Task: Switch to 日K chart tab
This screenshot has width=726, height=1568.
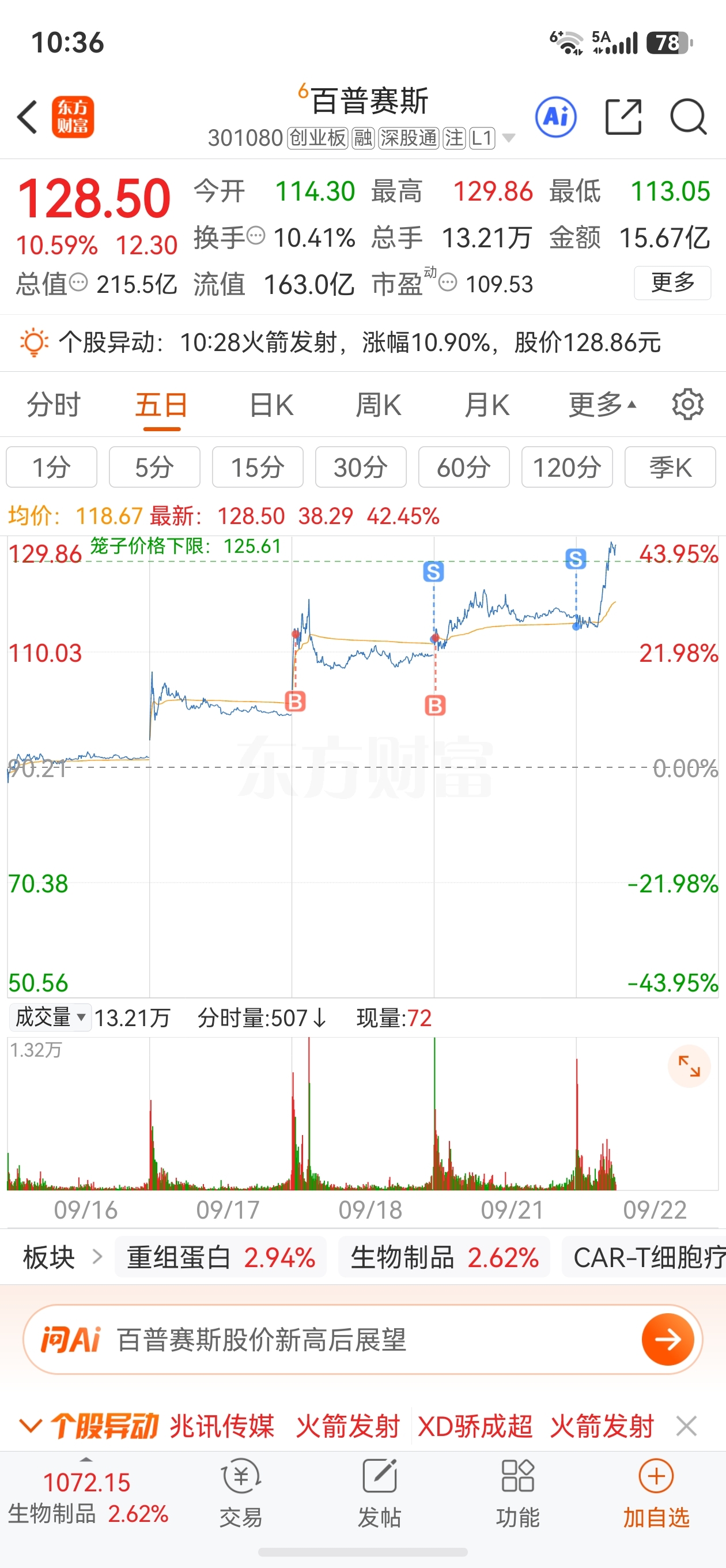Action: coord(271,405)
